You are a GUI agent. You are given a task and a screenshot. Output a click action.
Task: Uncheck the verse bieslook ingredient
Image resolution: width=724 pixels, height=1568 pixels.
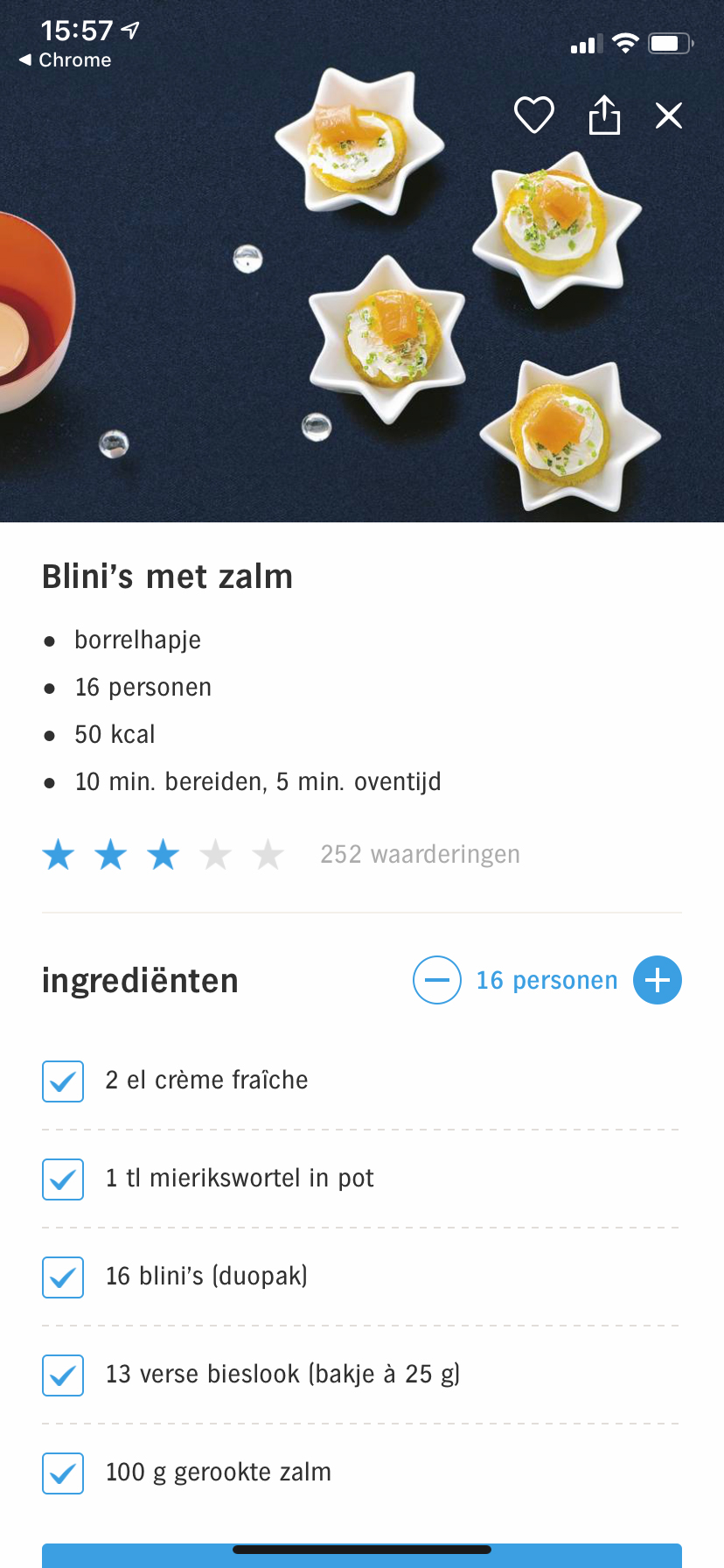[x=63, y=1375]
